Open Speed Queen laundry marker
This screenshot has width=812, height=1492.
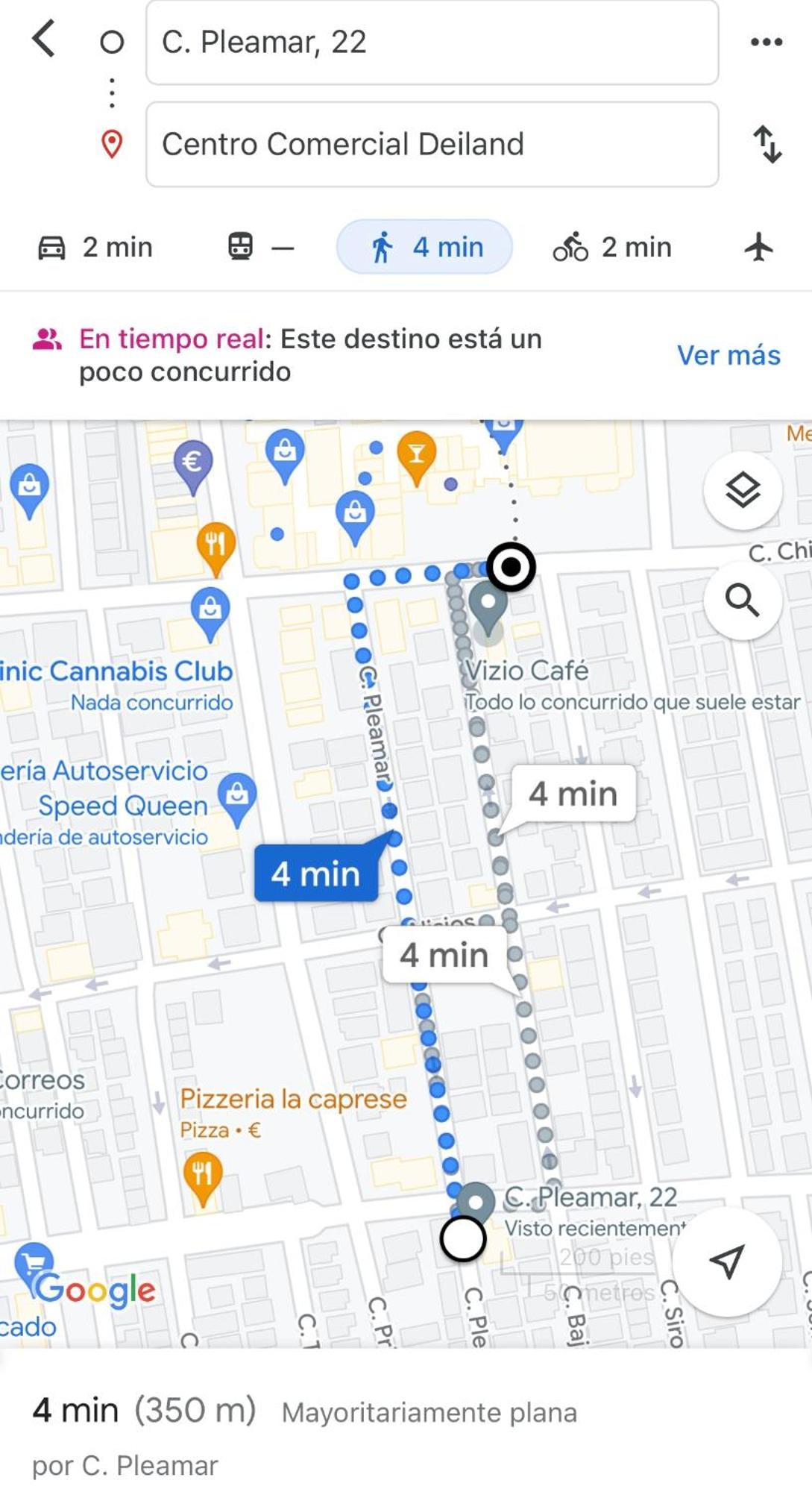[x=237, y=796]
